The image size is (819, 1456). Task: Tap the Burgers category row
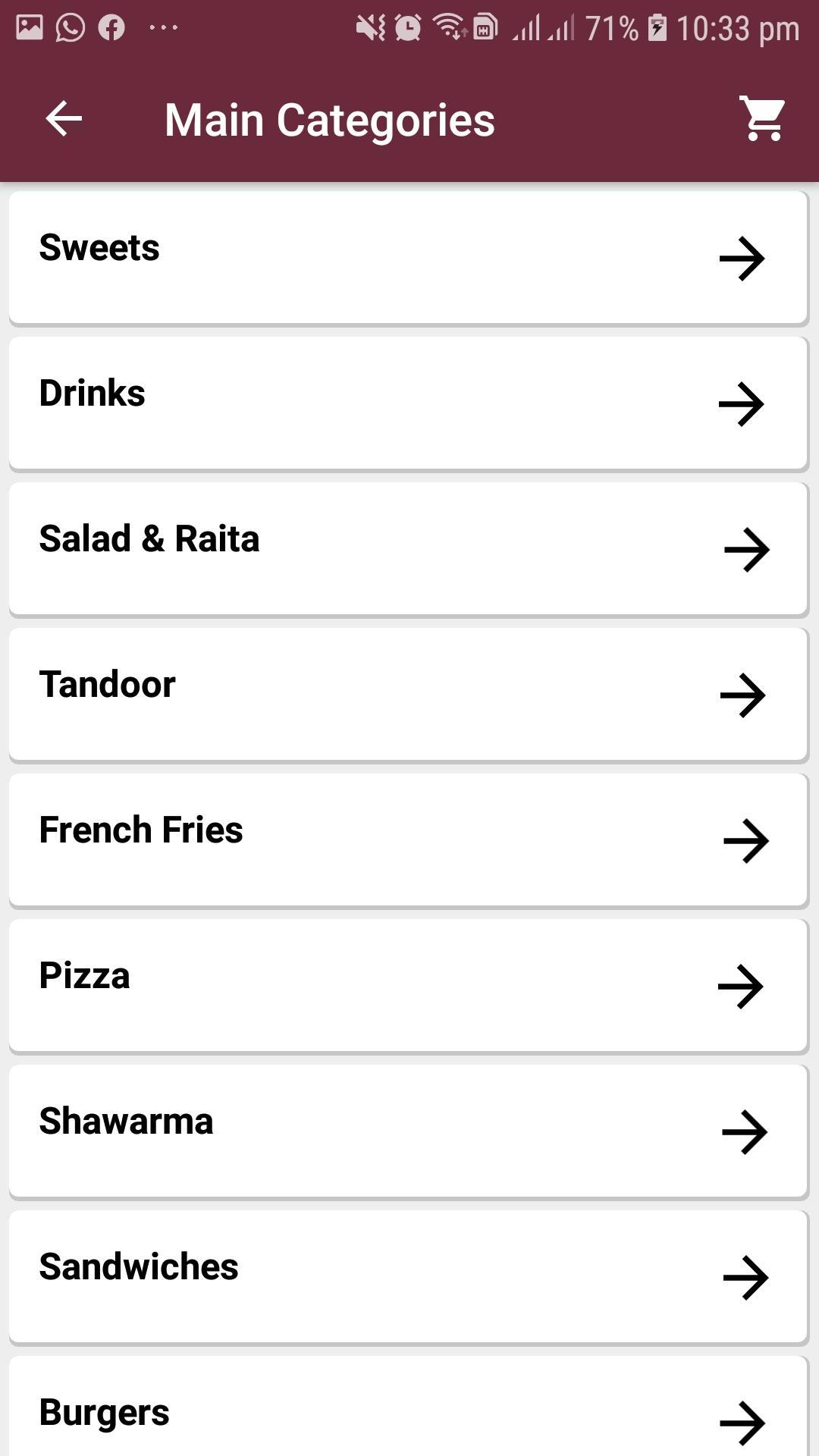(408, 1407)
